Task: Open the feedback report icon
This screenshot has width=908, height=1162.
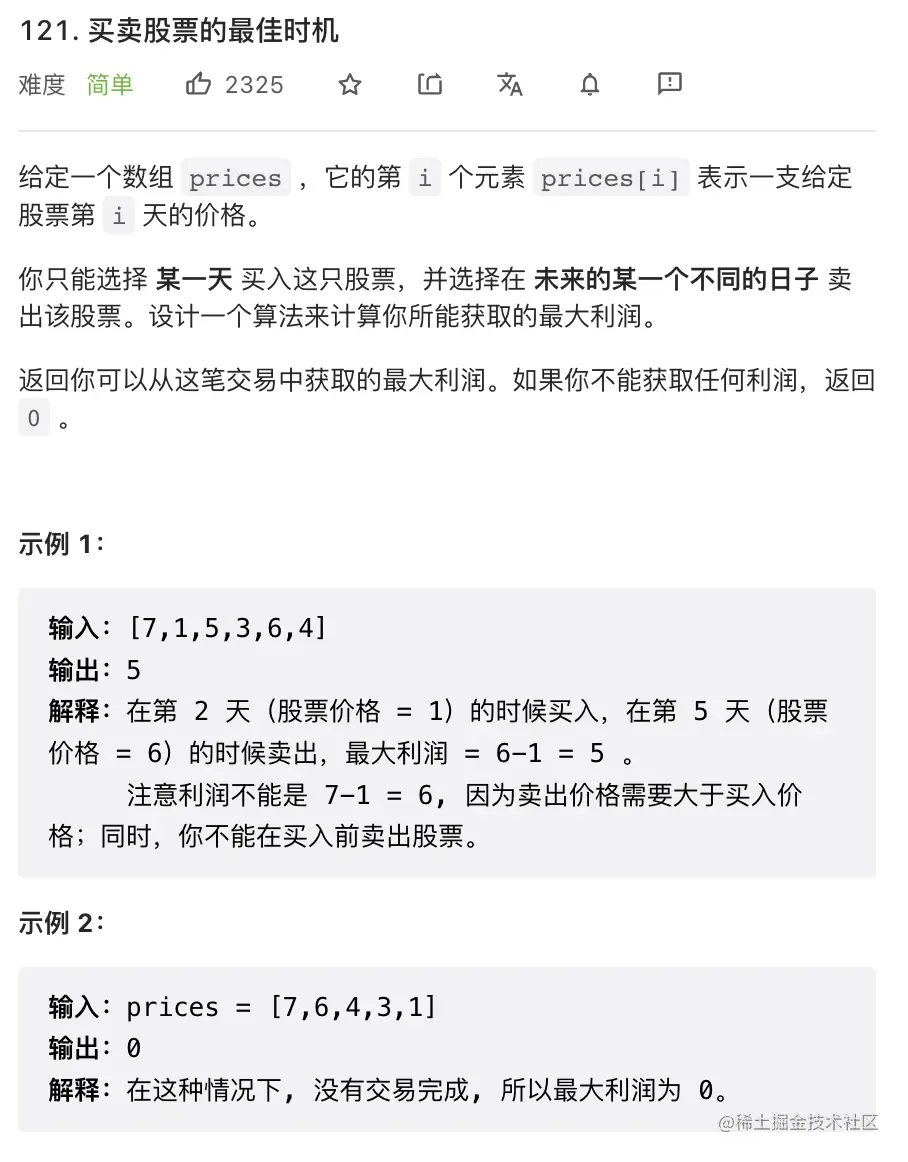Action: pyautogui.click(x=670, y=84)
